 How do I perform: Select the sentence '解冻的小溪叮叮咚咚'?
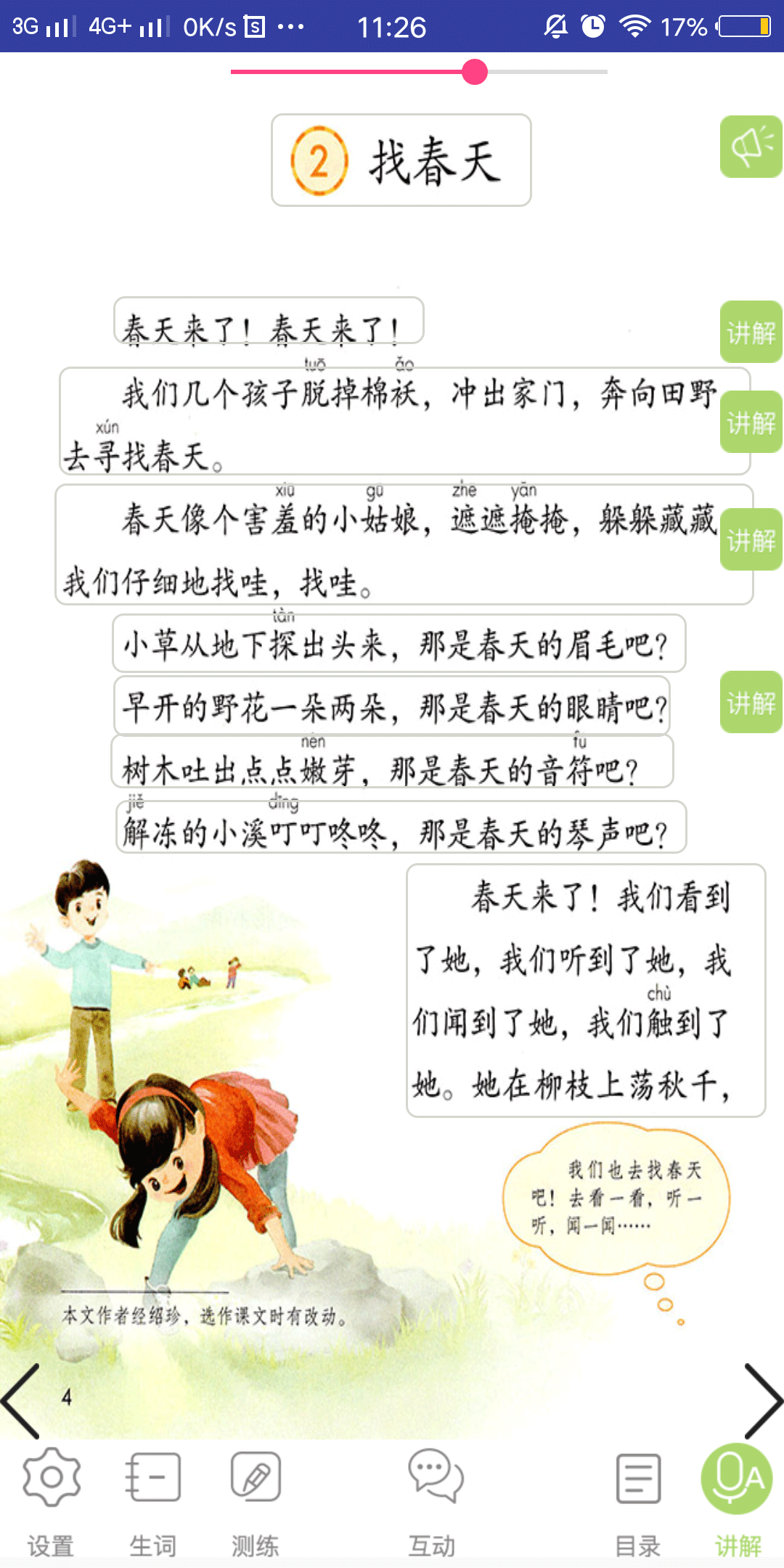(401, 829)
